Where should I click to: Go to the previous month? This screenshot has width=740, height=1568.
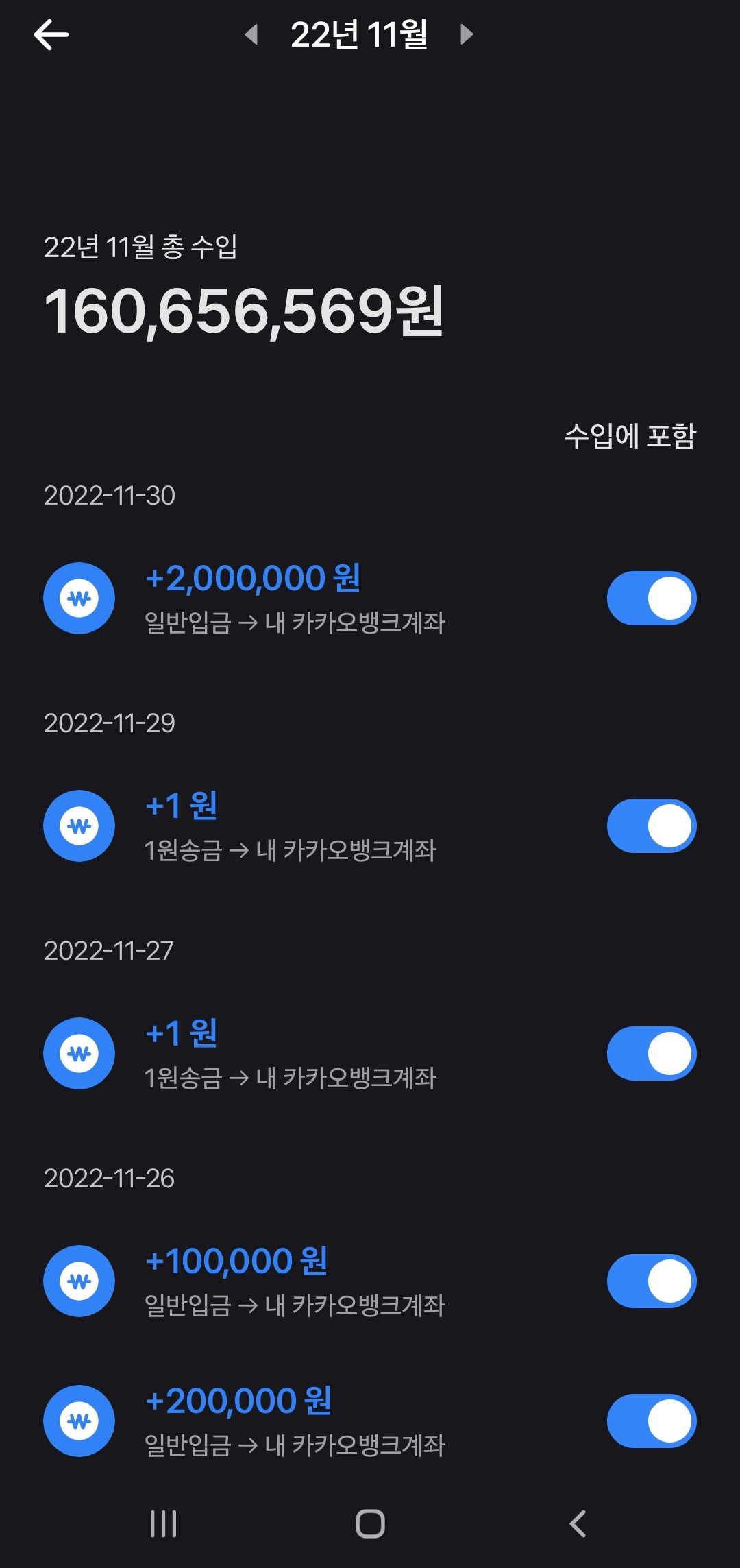[x=251, y=34]
